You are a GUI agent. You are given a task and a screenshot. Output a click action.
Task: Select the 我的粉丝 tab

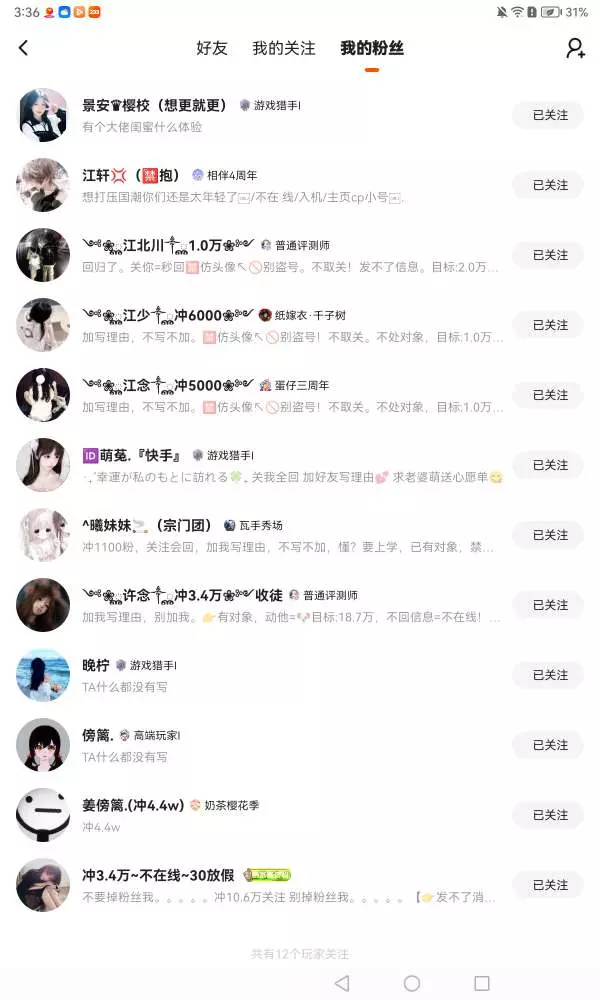click(372, 48)
